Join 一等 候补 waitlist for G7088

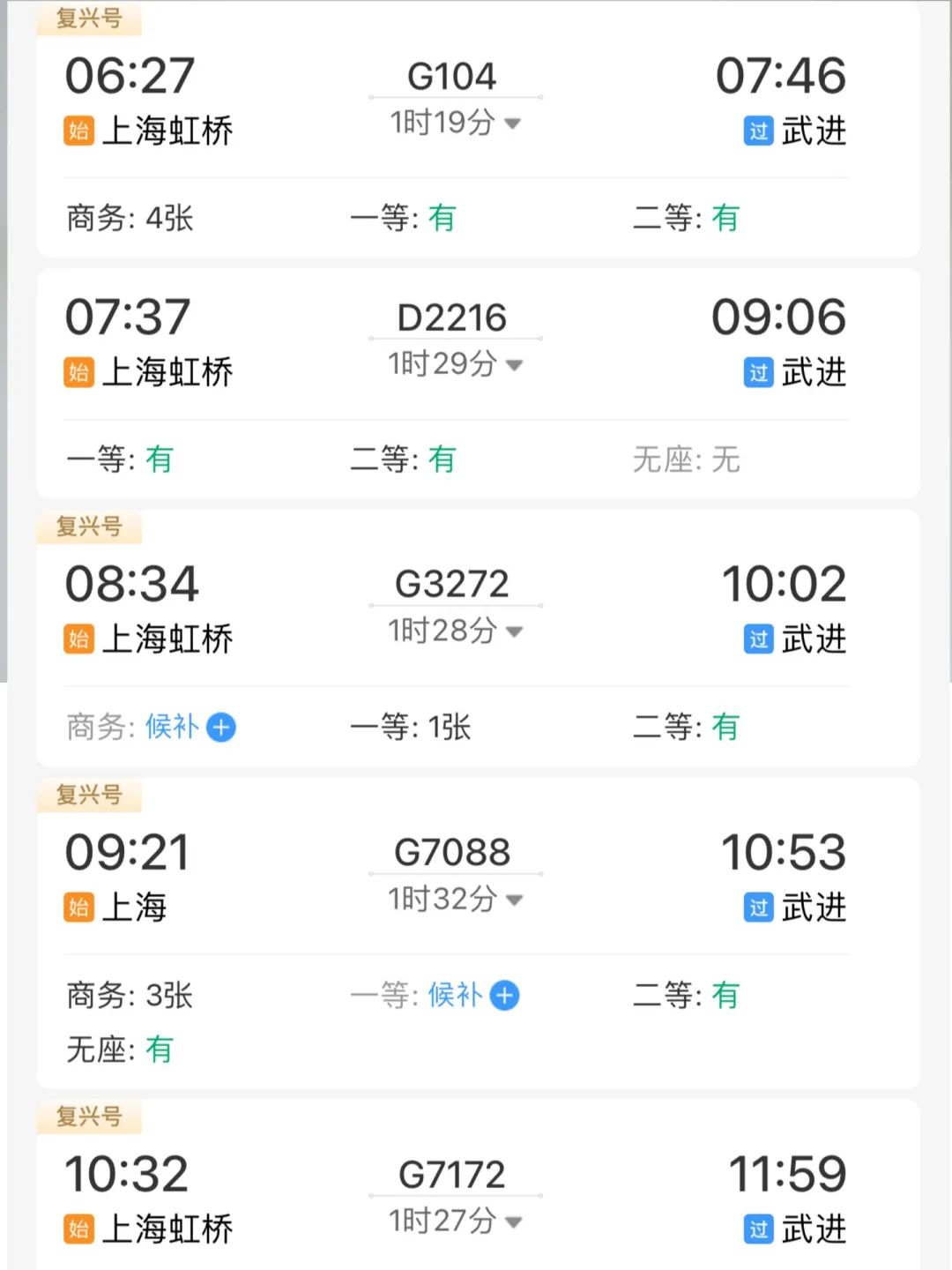504,996
